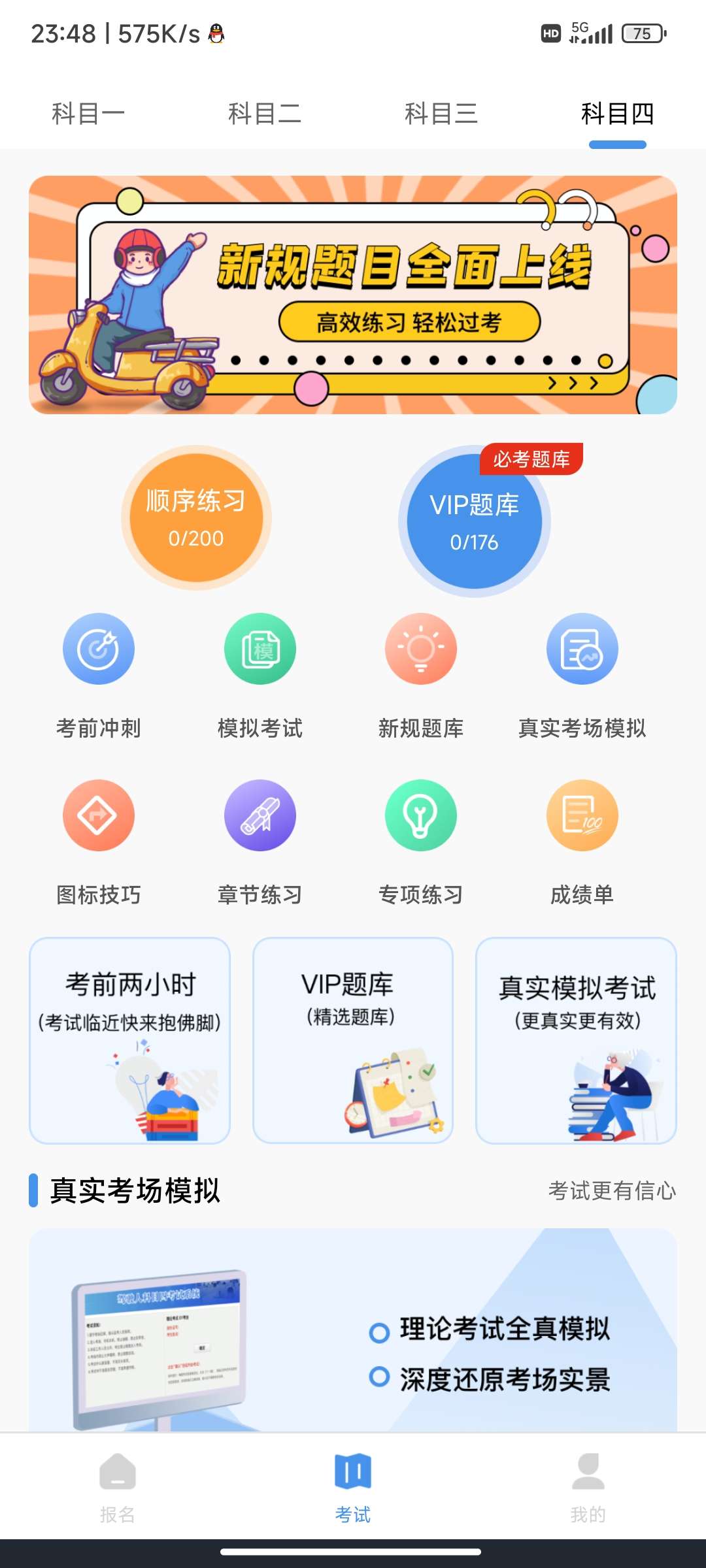Switch to the 科目三 tab
706x1568 pixels.
coord(441,114)
